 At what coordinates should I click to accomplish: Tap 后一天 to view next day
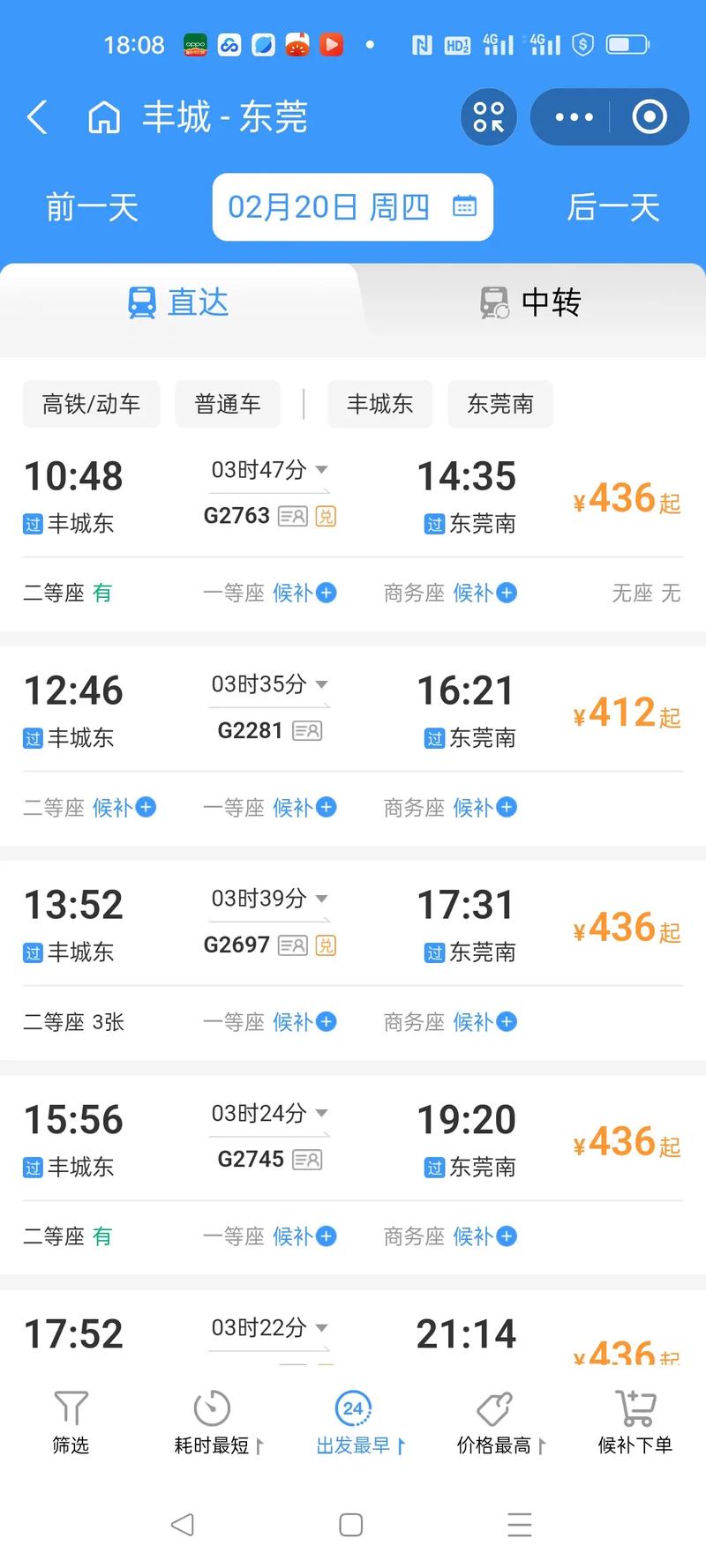612,207
